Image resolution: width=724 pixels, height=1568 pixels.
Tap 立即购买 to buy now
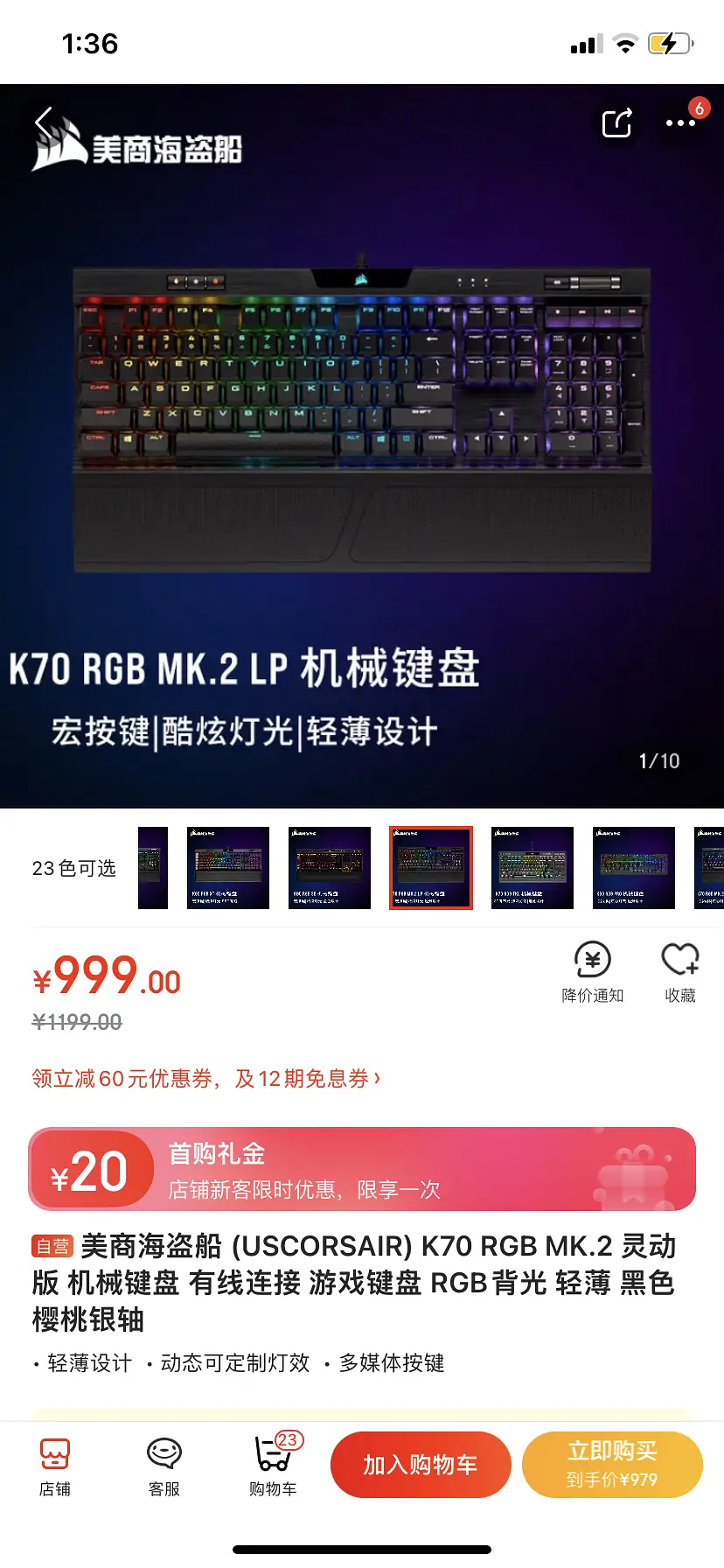(612, 1465)
